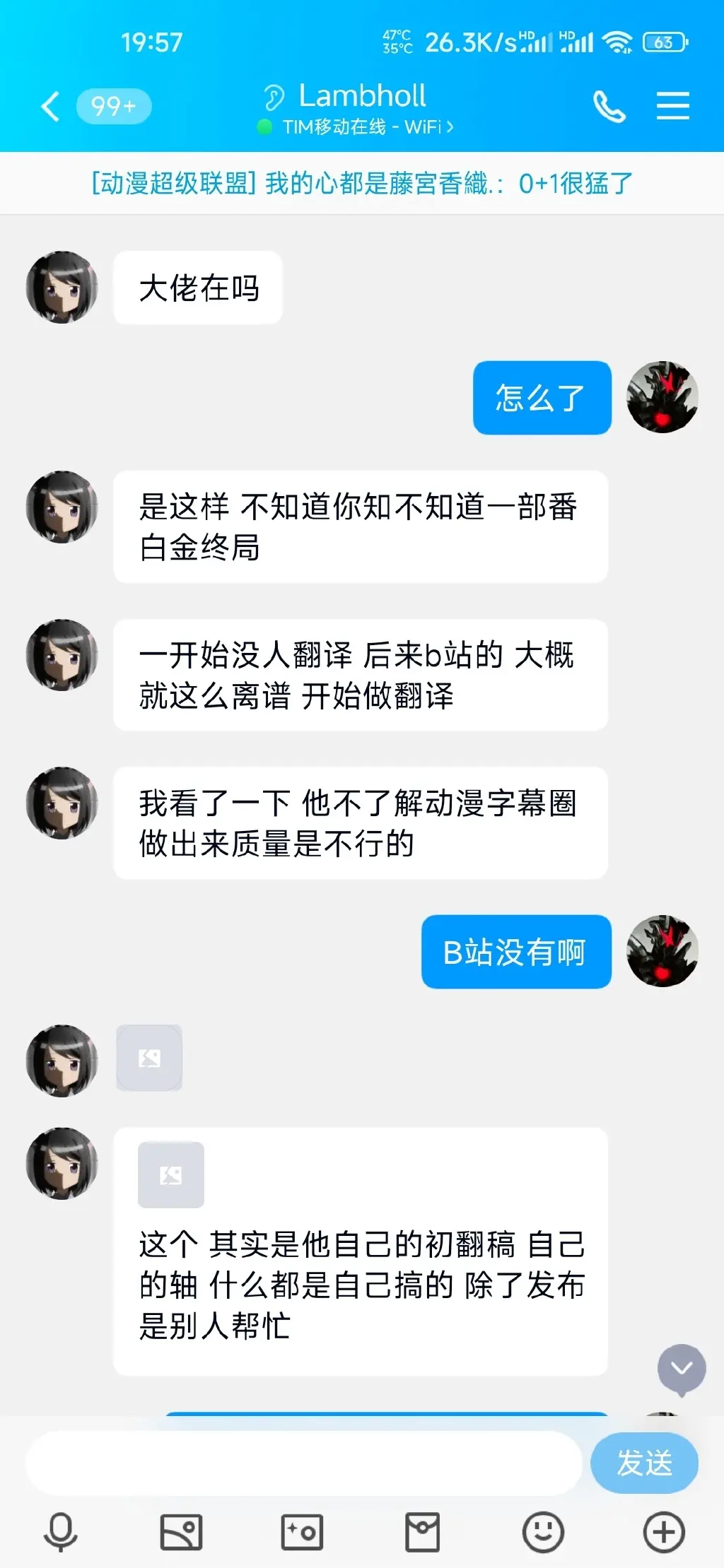This screenshot has width=724, height=1568.
Task: Send a red packet
Action: tap(422, 1532)
